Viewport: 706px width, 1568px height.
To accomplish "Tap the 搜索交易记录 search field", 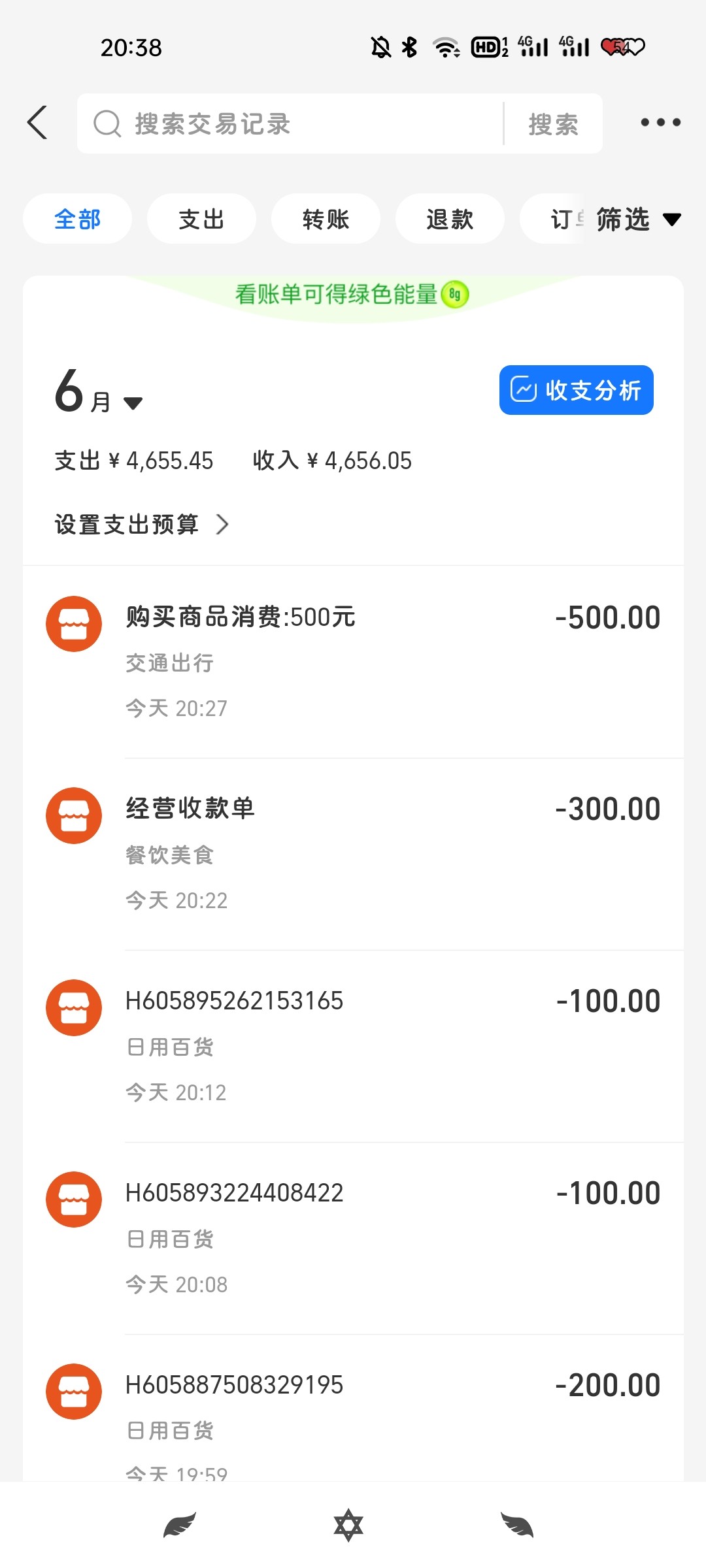I will 288,124.
